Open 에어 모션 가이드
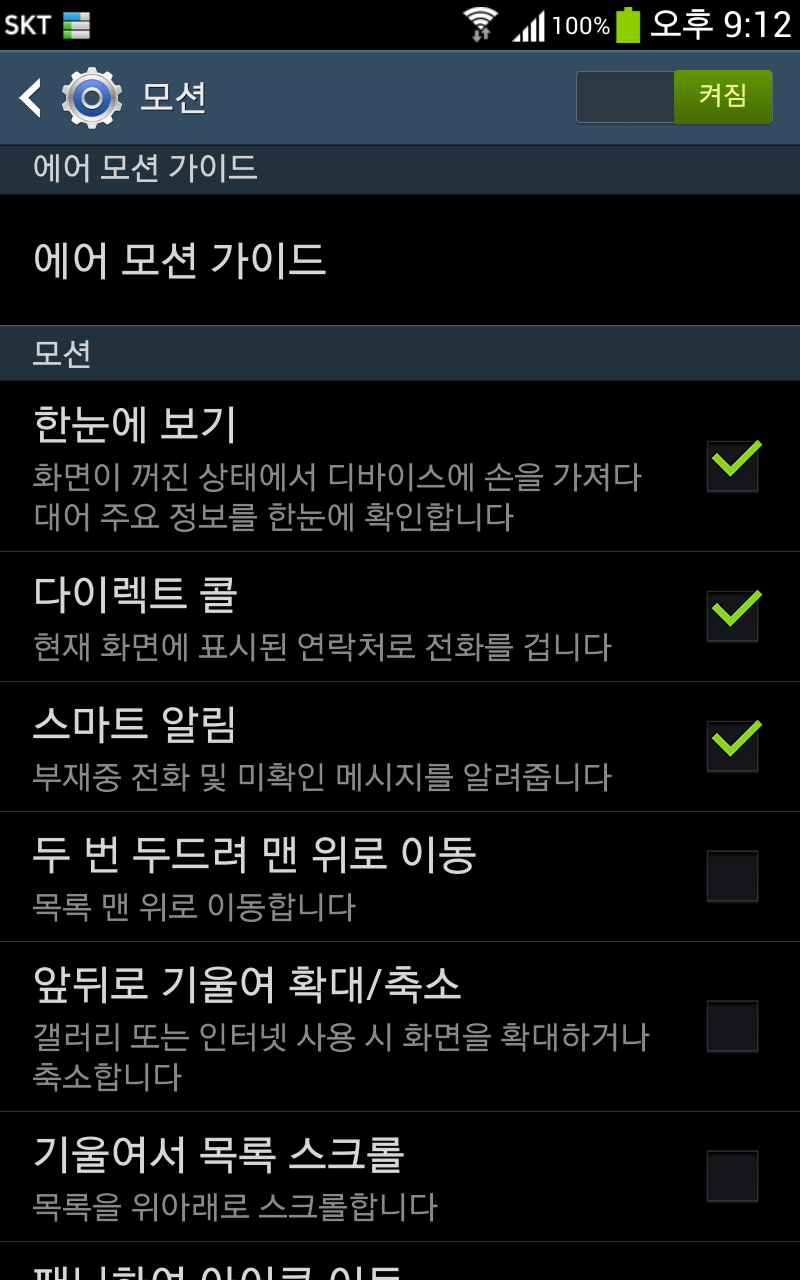800x1280 pixels. tap(180, 260)
